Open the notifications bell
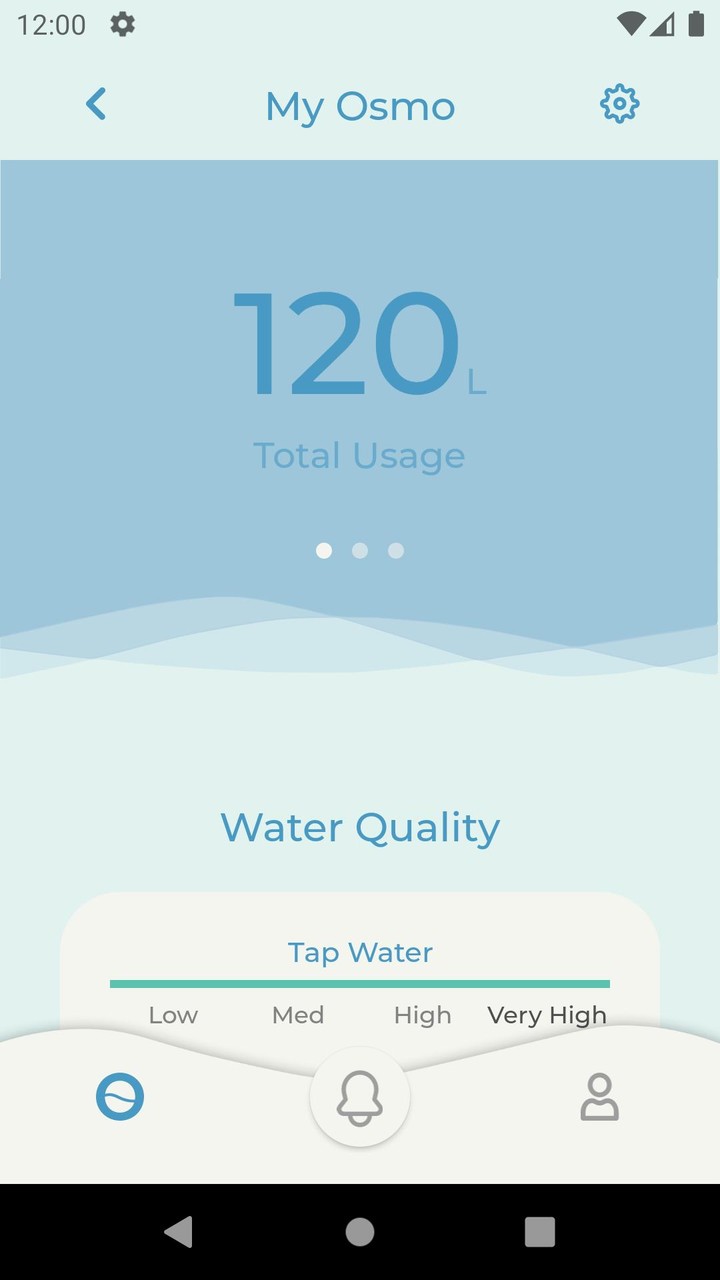Image resolution: width=720 pixels, height=1280 pixels. [360, 1098]
